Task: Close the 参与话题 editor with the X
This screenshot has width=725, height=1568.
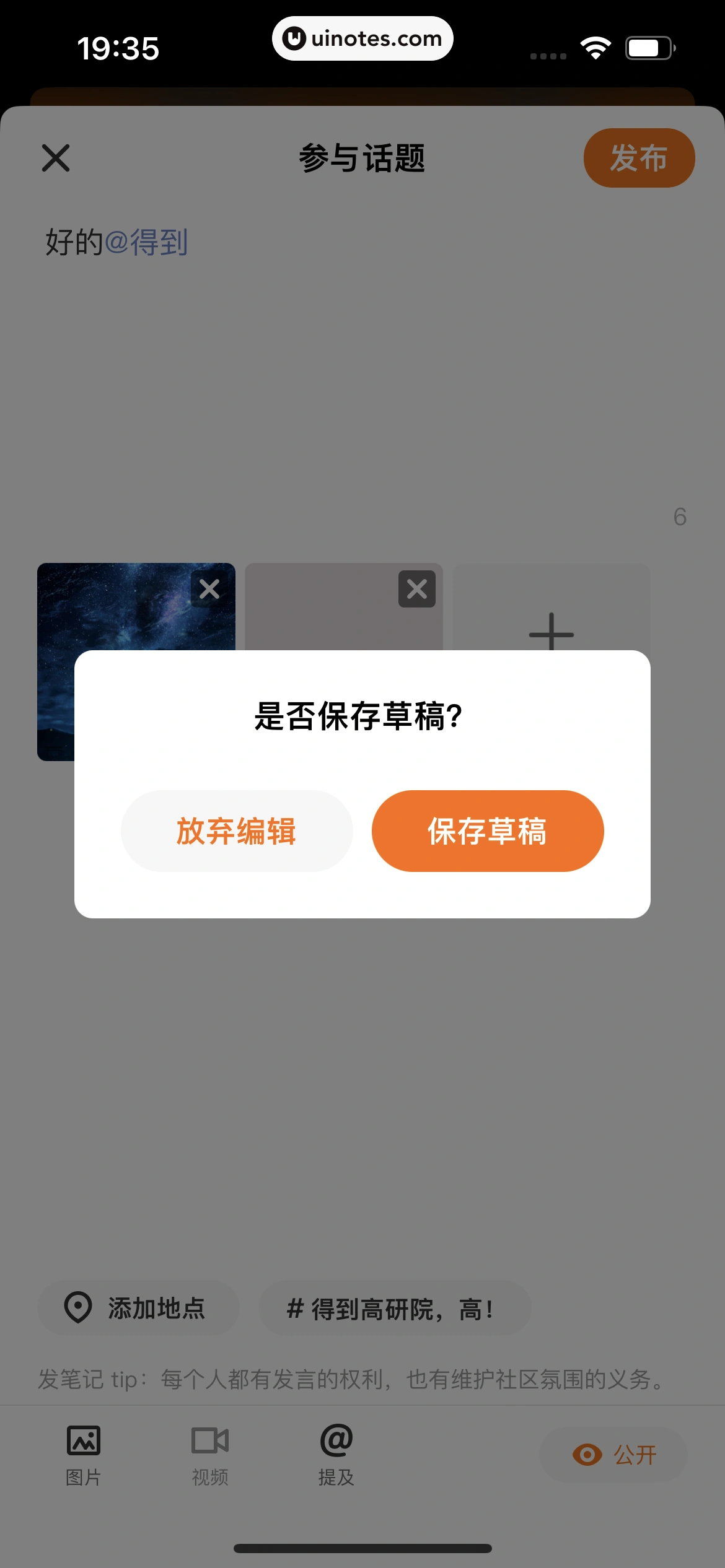Action: pyautogui.click(x=56, y=158)
